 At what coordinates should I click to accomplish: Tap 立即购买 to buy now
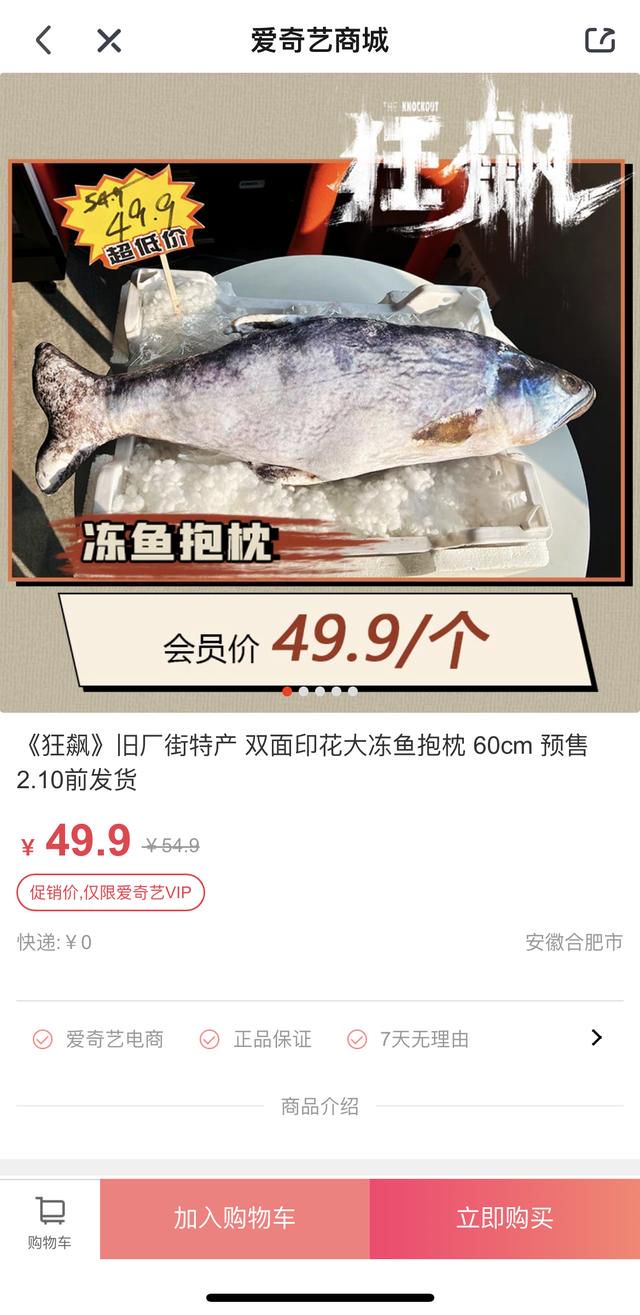pyautogui.click(x=504, y=1219)
